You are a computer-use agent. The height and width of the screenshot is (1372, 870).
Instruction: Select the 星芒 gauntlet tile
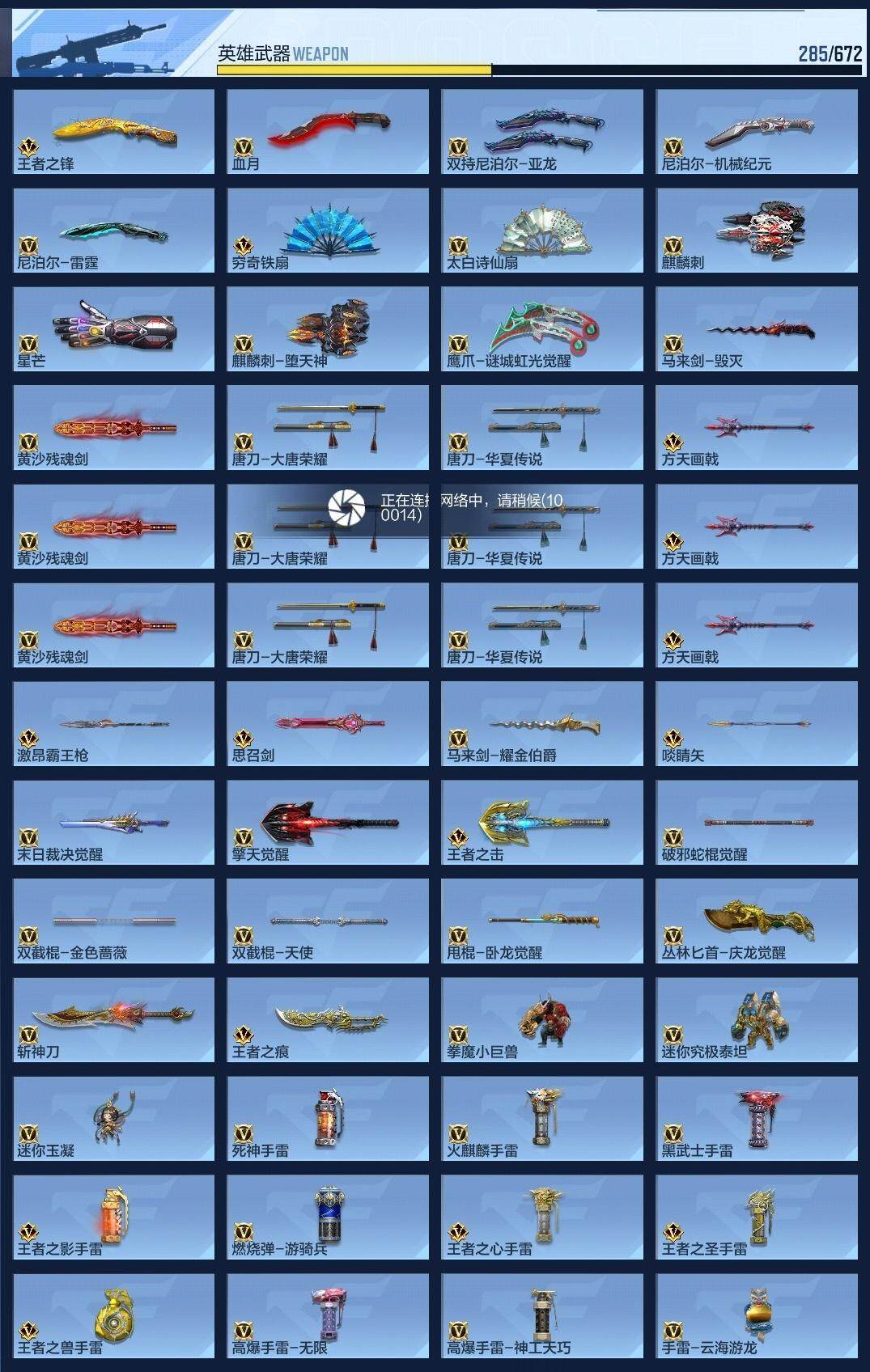pos(113,329)
